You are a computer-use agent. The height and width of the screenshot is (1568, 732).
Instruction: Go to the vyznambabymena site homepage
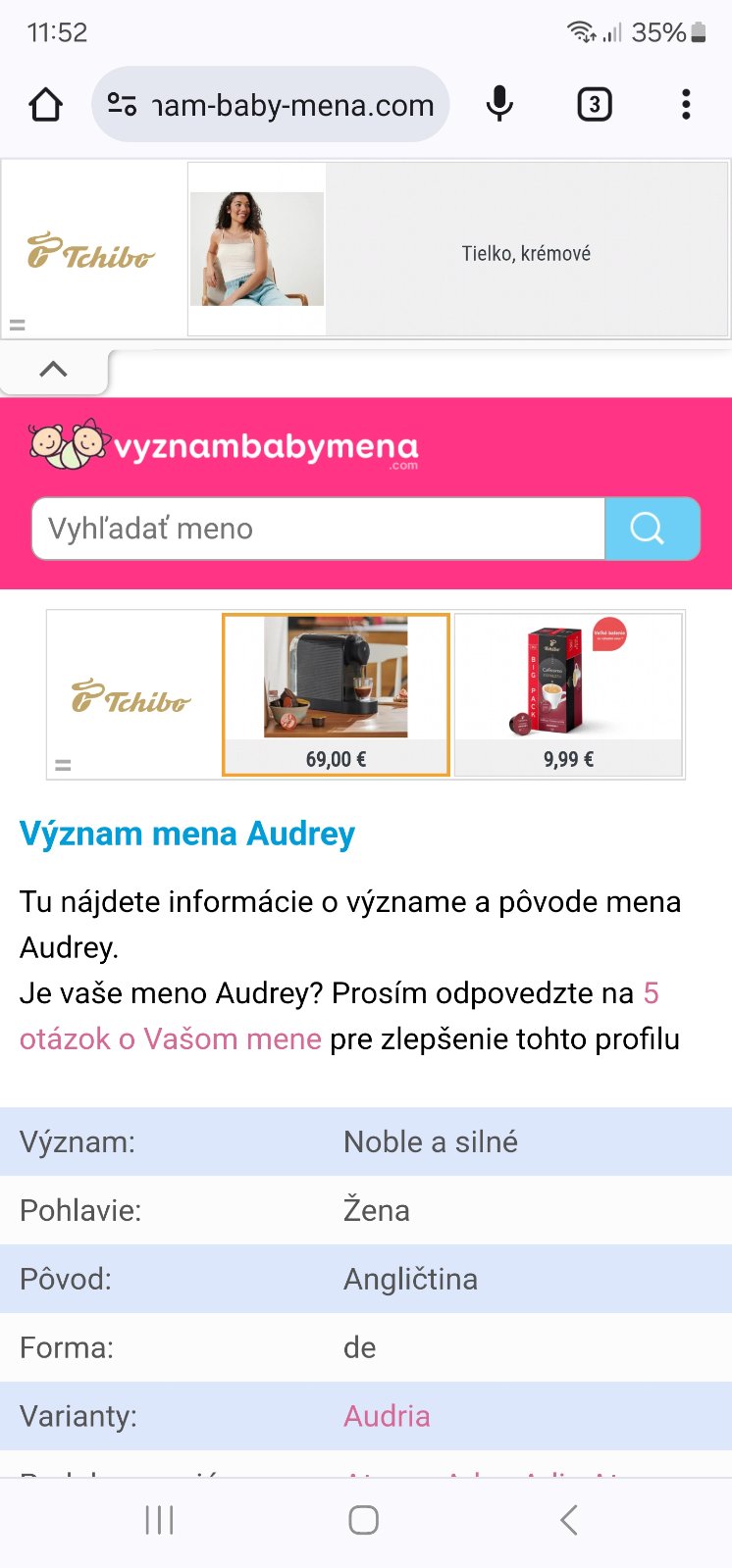tap(224, 446)
